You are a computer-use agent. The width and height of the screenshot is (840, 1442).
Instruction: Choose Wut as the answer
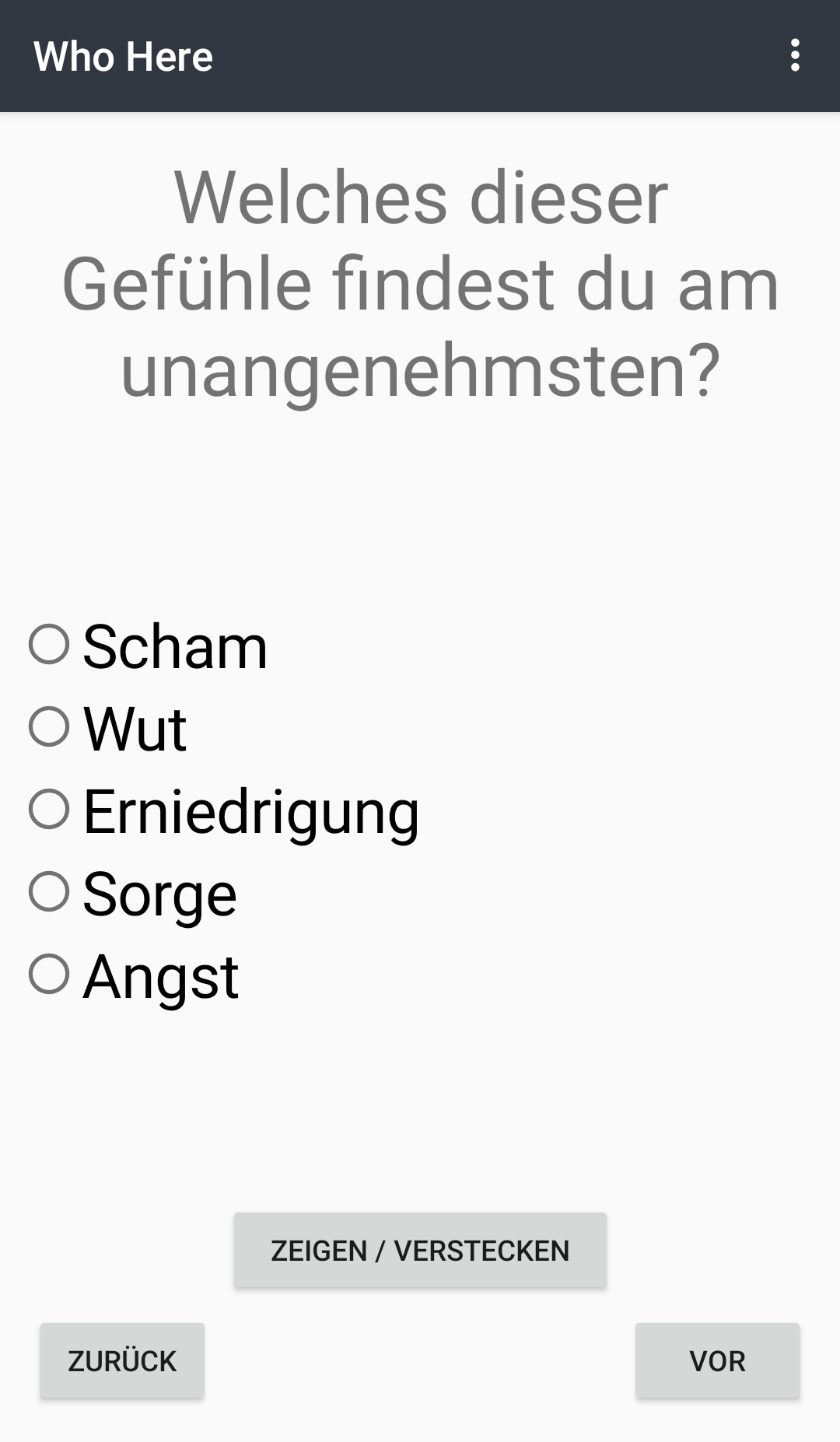tap(50, 727)
